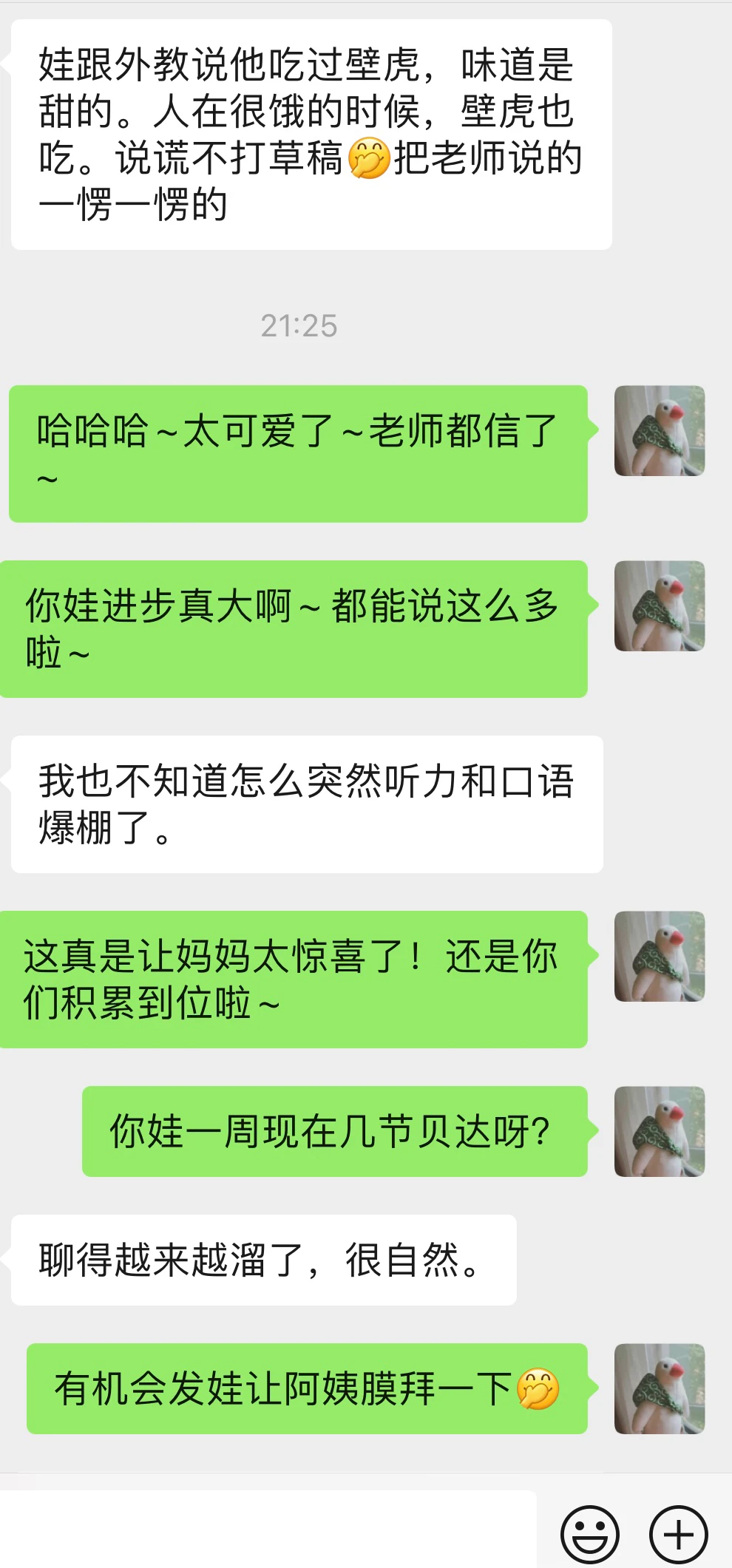Open the plus attachment menu
The height and width of the screenshot is (1568, 732).
pyautogui.click(x=678, y=1534)
